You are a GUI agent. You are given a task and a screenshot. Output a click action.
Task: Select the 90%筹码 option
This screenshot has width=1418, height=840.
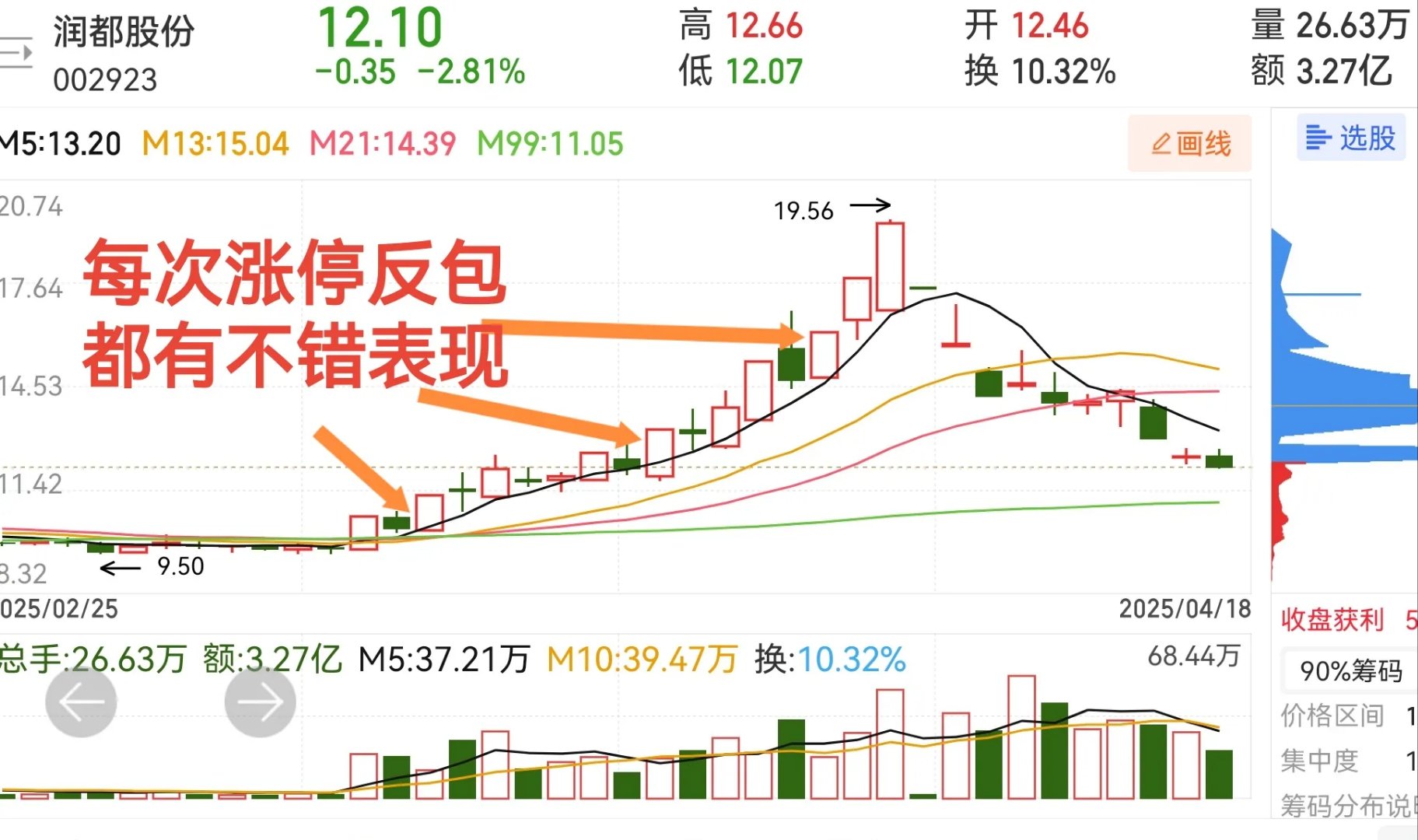tap(1350, 670)
